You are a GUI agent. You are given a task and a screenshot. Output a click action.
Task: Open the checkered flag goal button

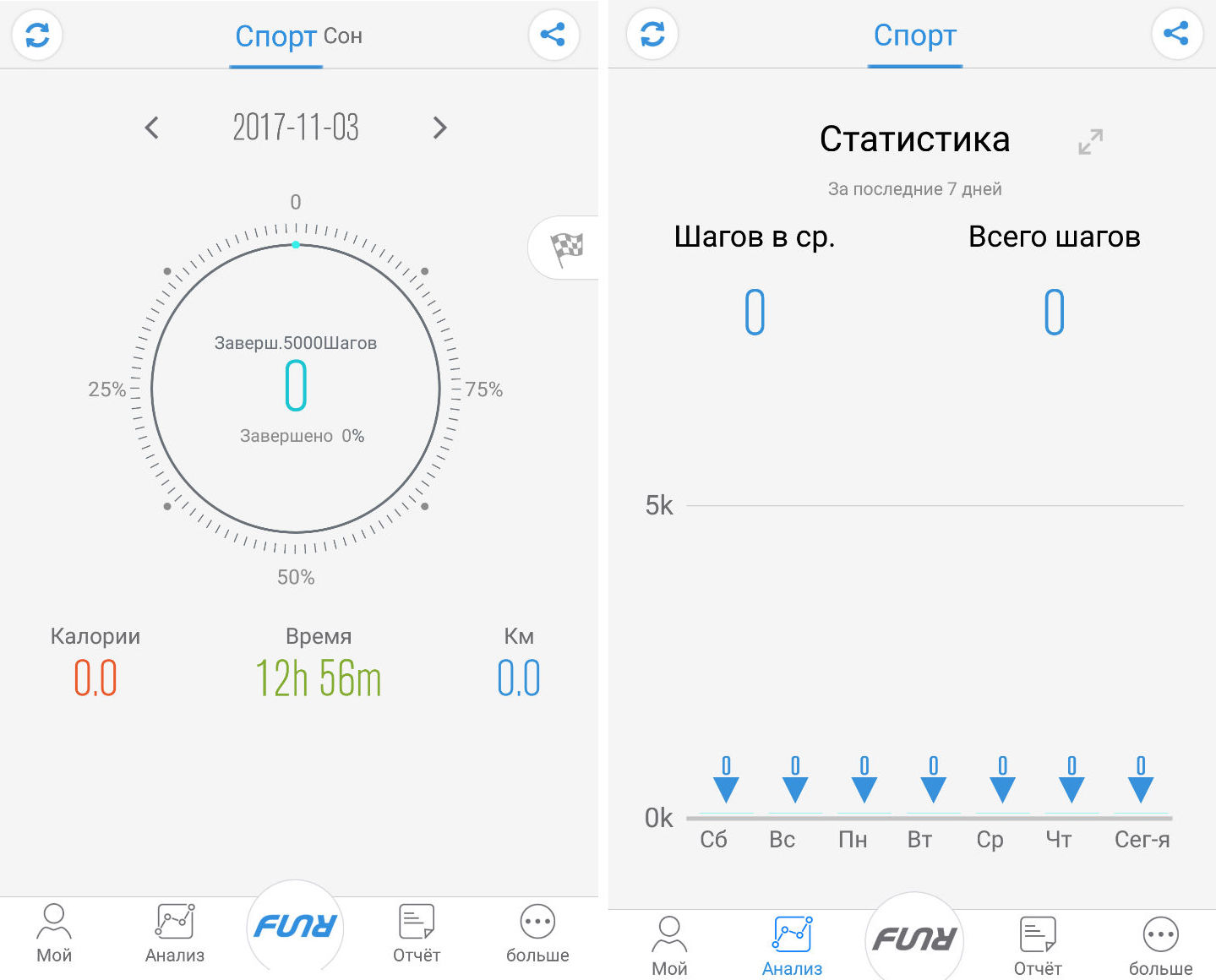coord(566,248)
